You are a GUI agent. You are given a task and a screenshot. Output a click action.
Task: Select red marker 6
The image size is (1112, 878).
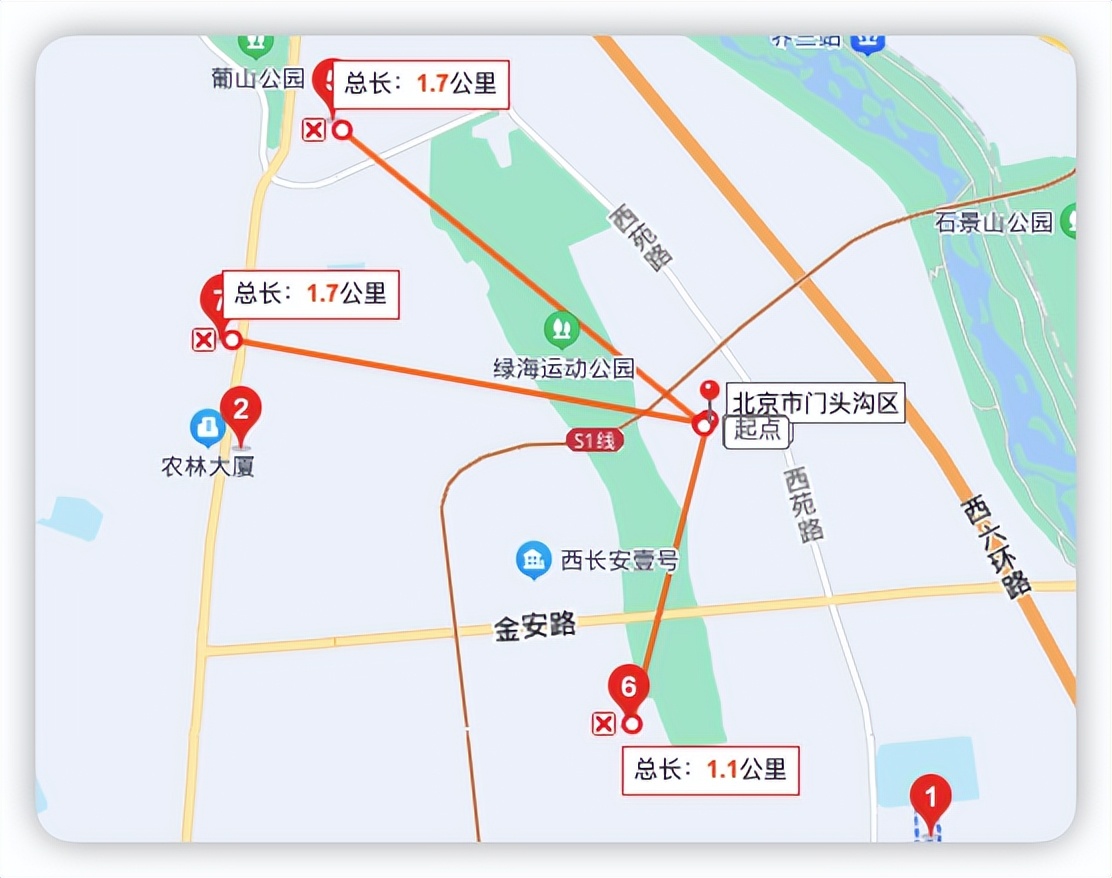(629, 689)
